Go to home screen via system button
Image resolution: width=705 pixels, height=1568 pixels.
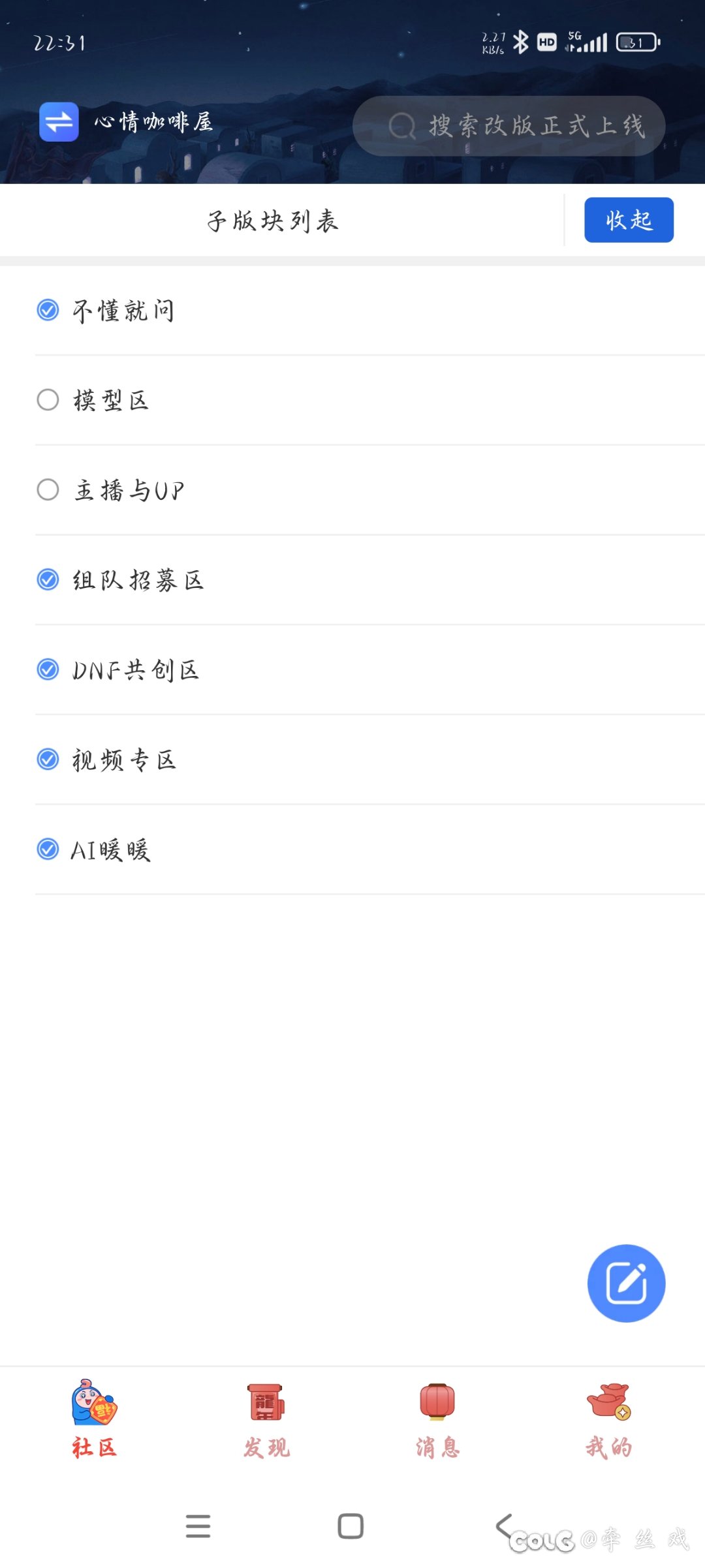[x=351, y=1526]
